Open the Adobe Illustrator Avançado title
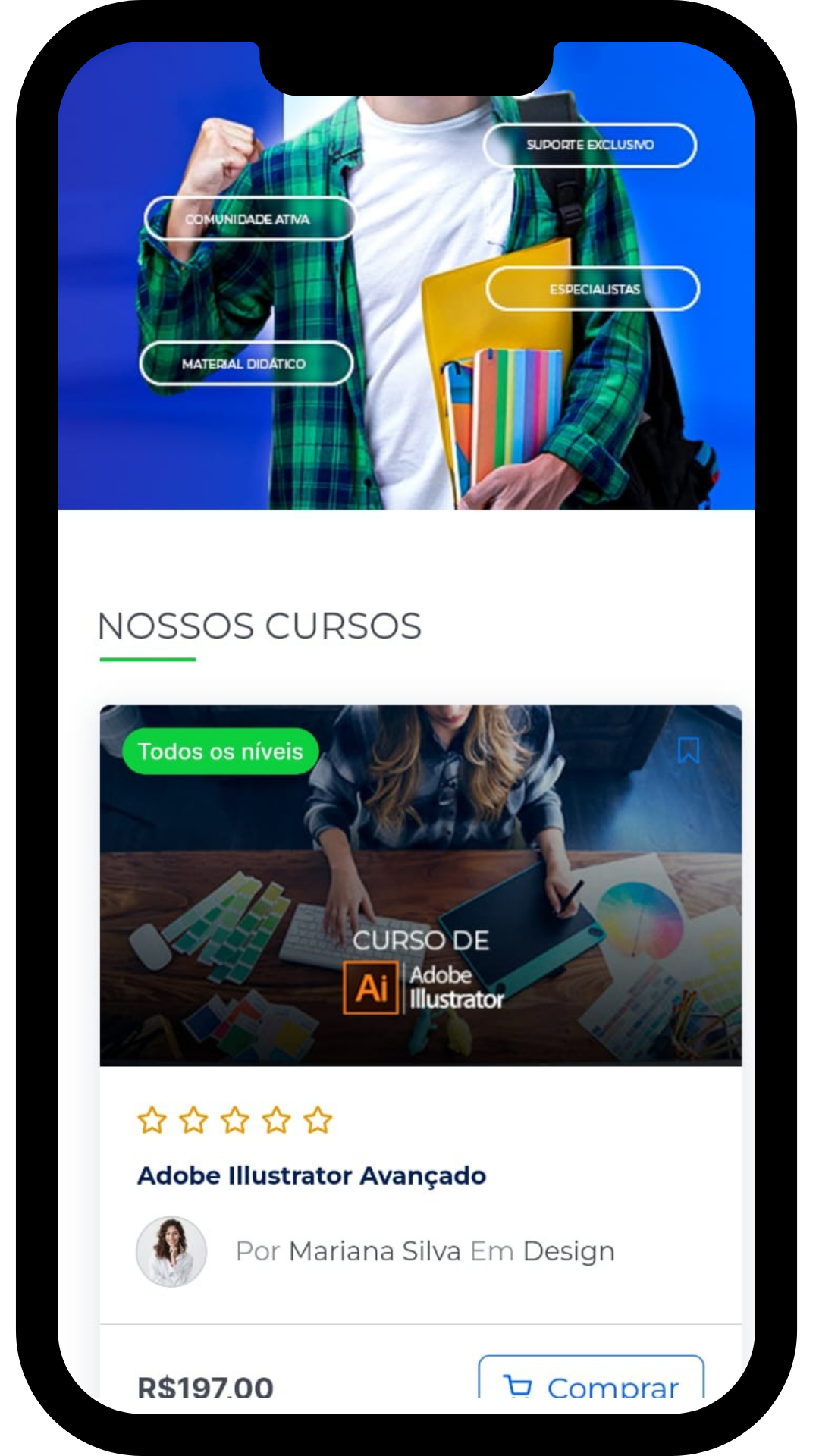The width and height of the screenshot is (819, 1456). 312,1176
